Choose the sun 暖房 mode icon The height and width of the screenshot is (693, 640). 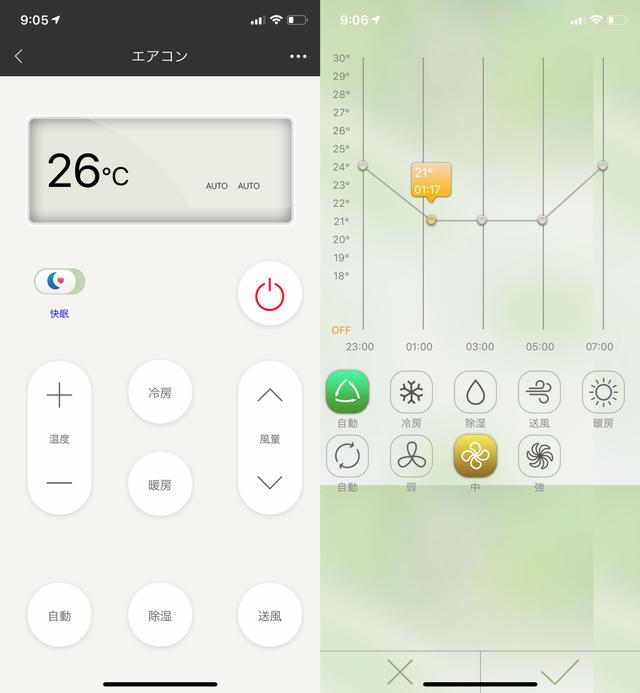[x=603, y=392]
